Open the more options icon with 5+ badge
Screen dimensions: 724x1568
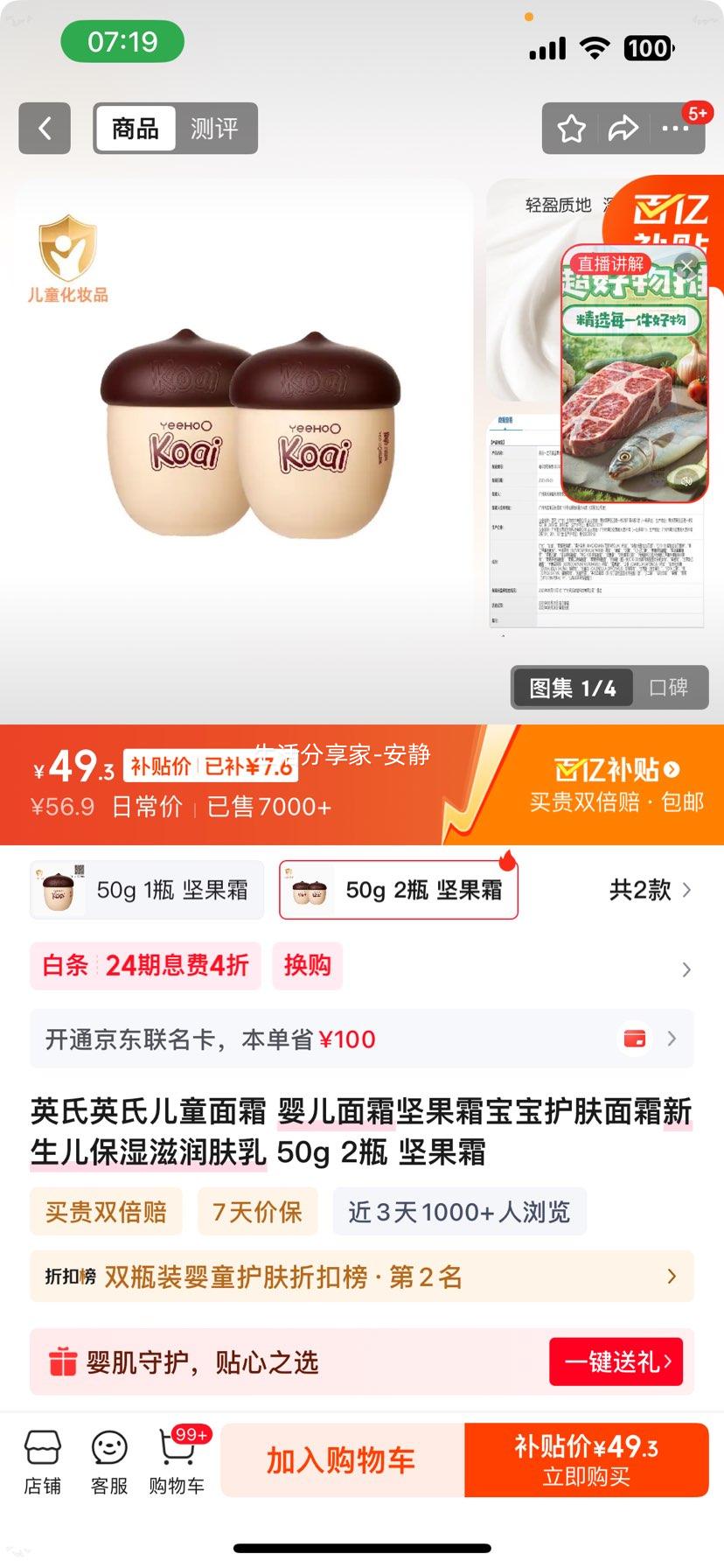(676, 129)
